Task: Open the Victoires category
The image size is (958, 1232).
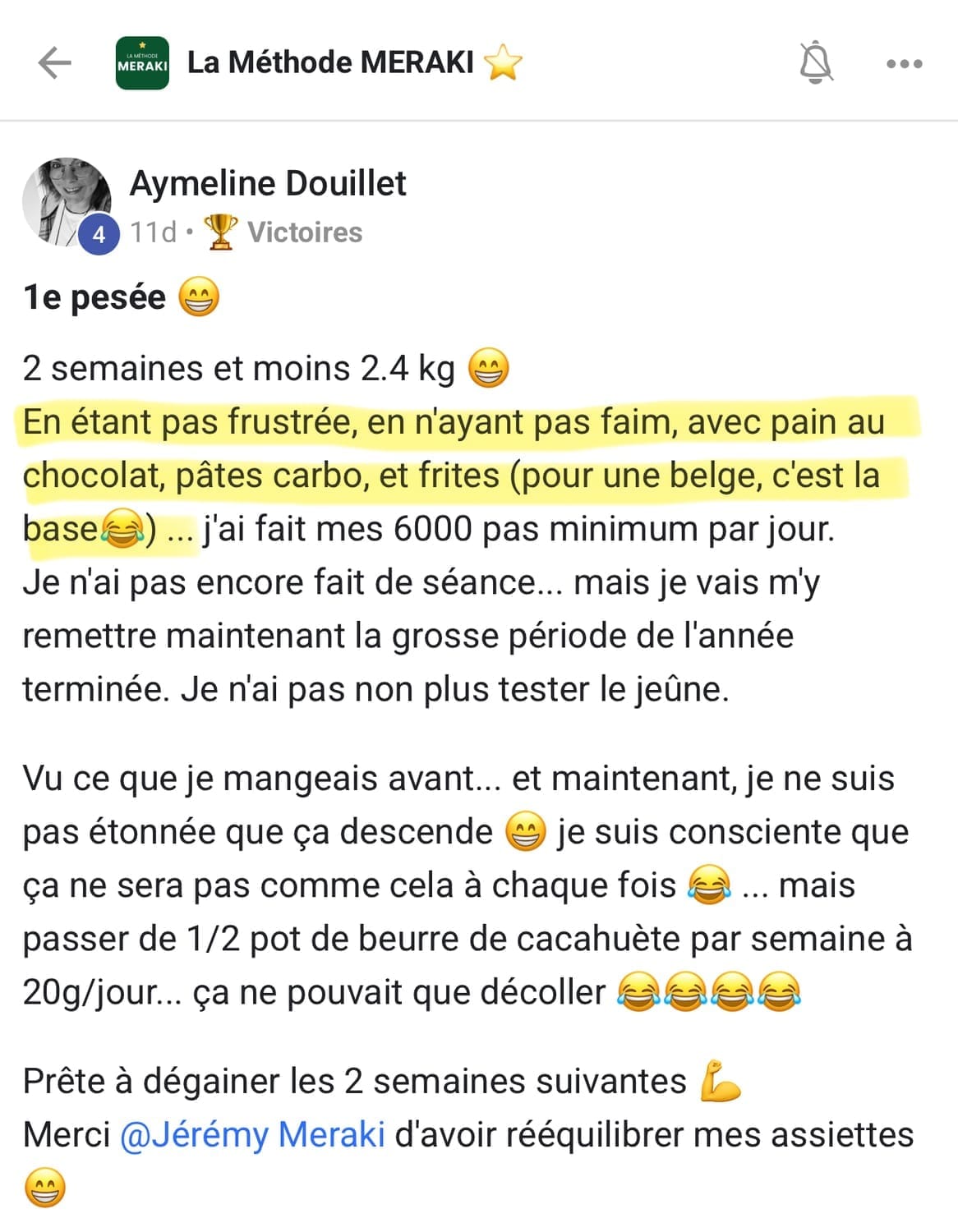Action: (304, 232)
